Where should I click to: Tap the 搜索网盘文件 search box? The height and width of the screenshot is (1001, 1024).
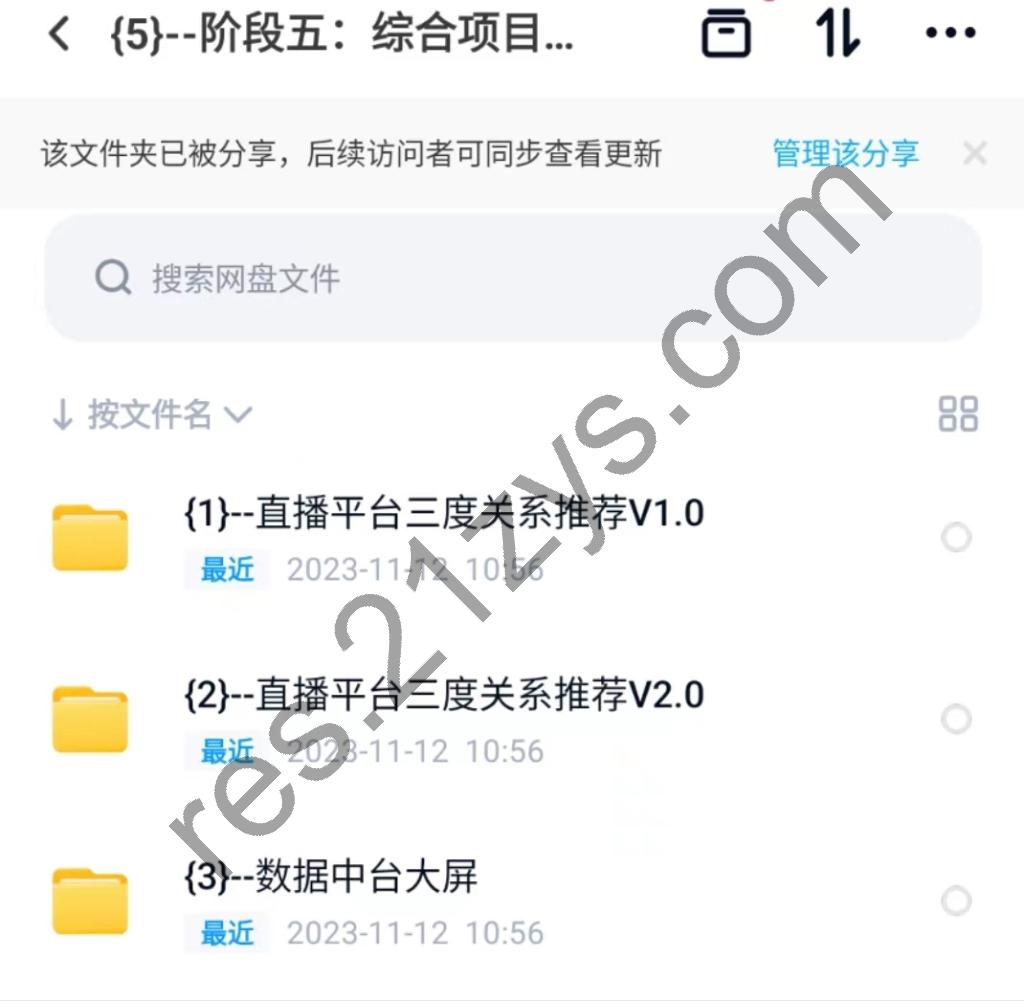pyautogui.click(x=512, y=278)
